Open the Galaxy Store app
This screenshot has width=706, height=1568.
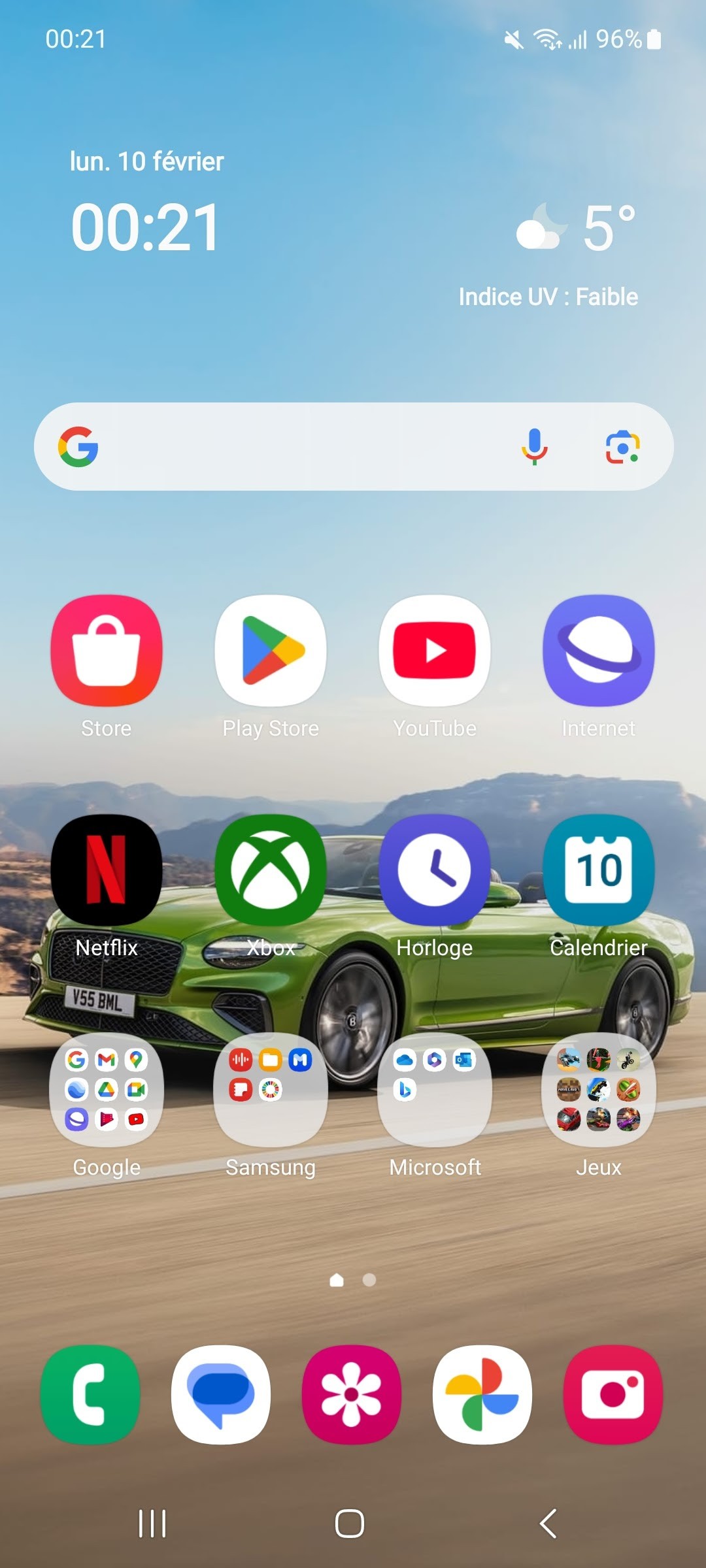pos(107,650)
